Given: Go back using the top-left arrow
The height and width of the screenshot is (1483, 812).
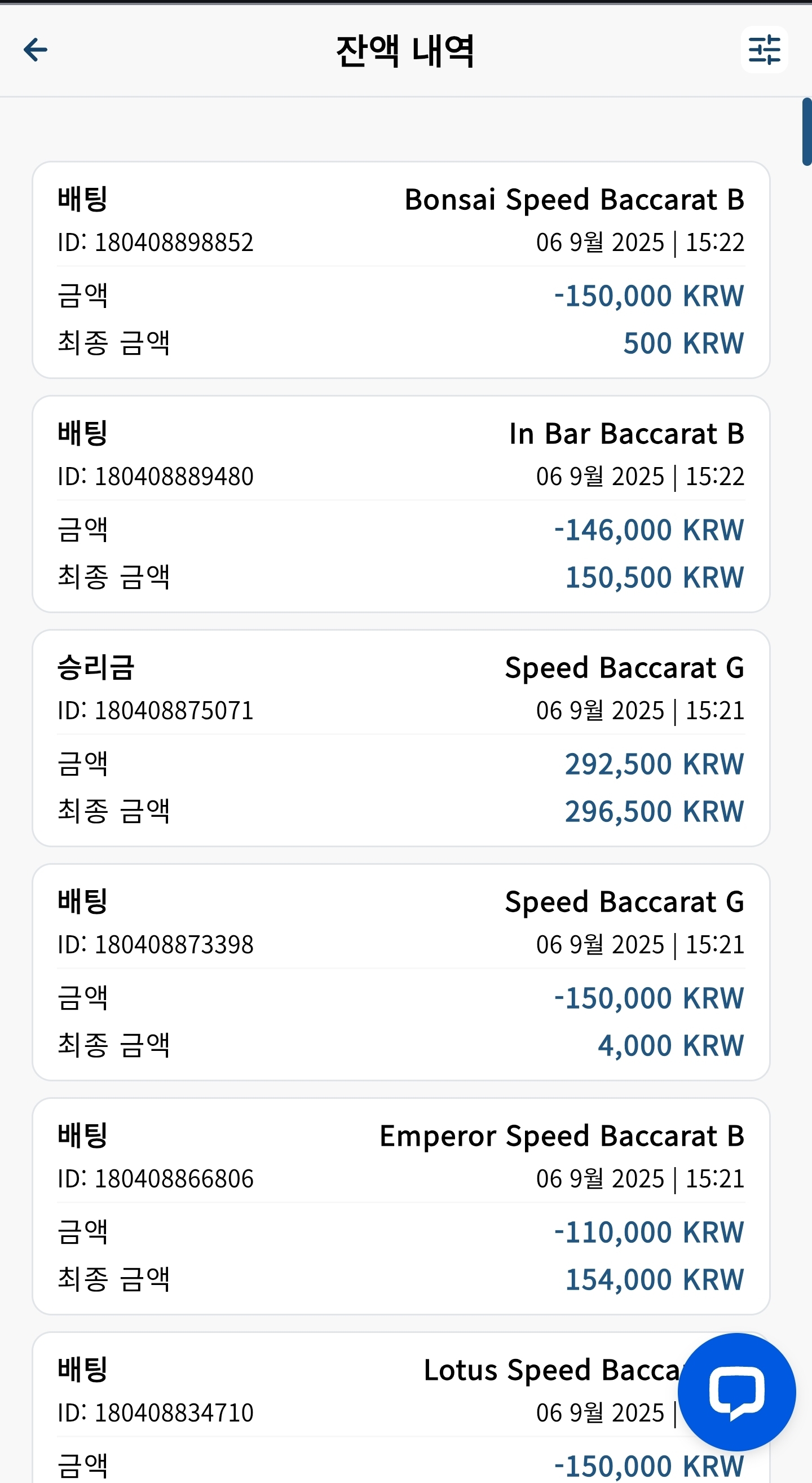Looking at the screenshot, I should coord(36,50).
